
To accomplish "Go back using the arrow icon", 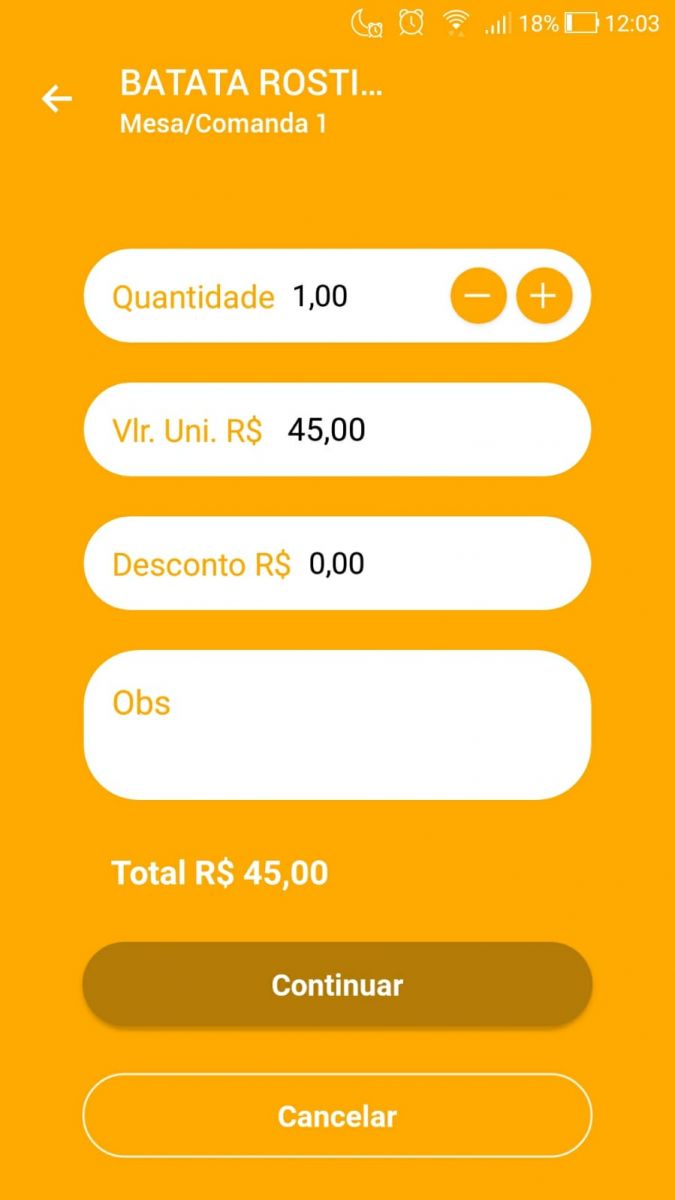I will (57, 98).
